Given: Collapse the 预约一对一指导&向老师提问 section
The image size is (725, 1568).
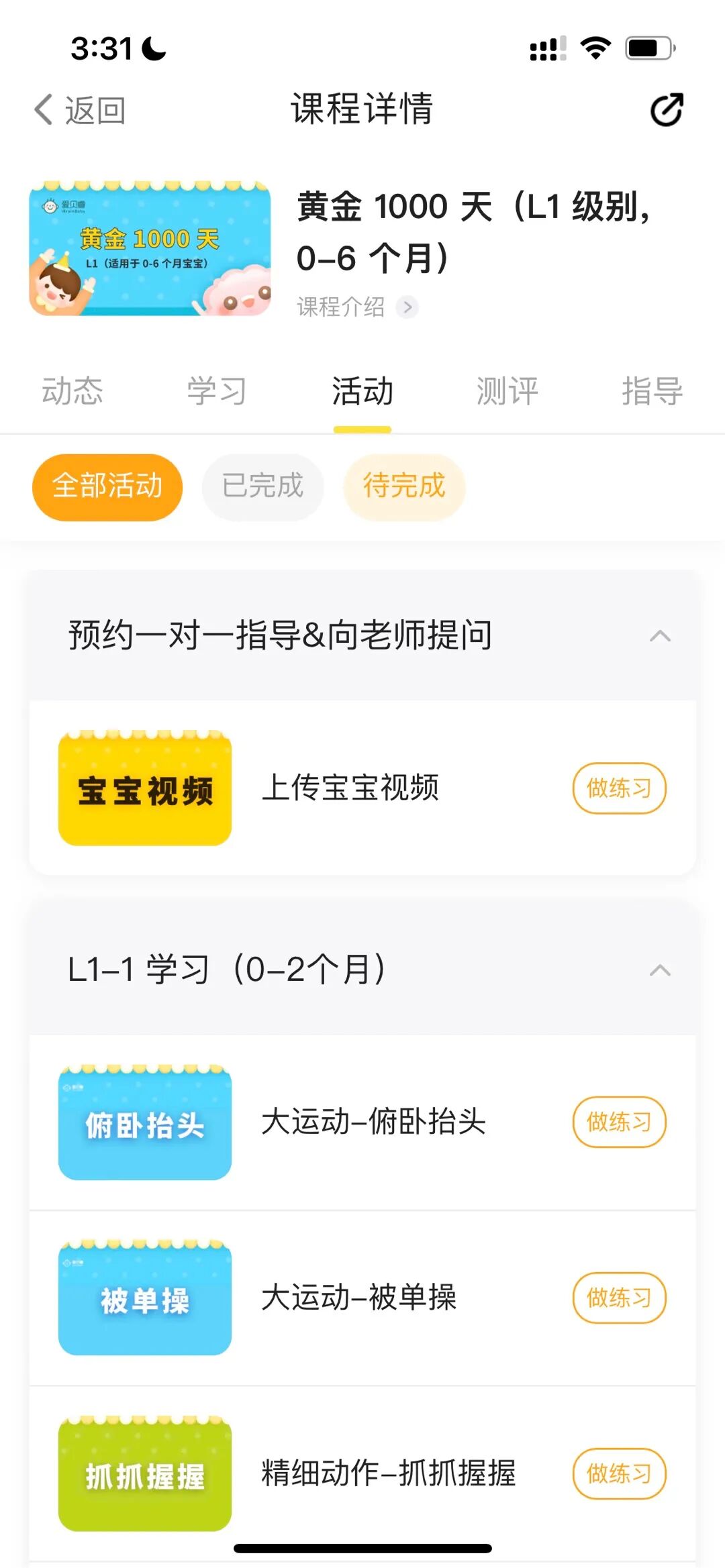Looking at the screenshot, I should click(661, 635).
